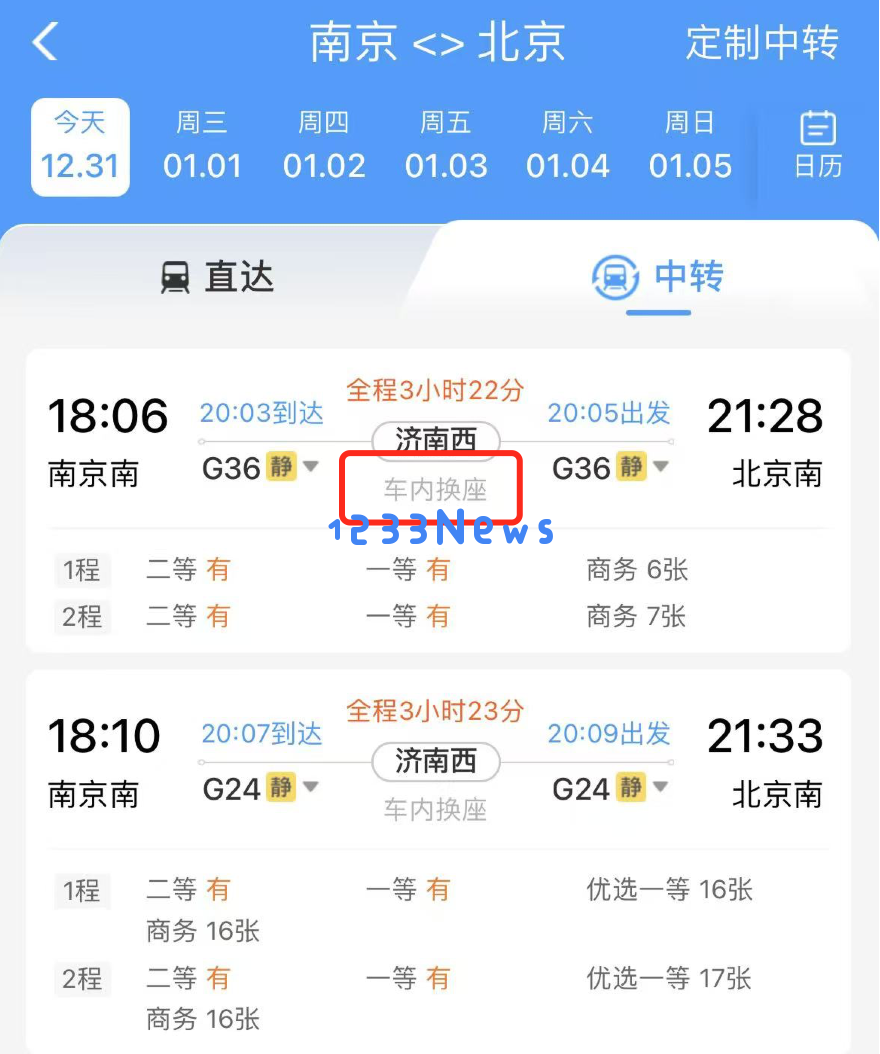This screenshot has height=1054, width=880.
Task: Open the 18:06 G36 transfer trip card
Action: (x=438, y=440)
